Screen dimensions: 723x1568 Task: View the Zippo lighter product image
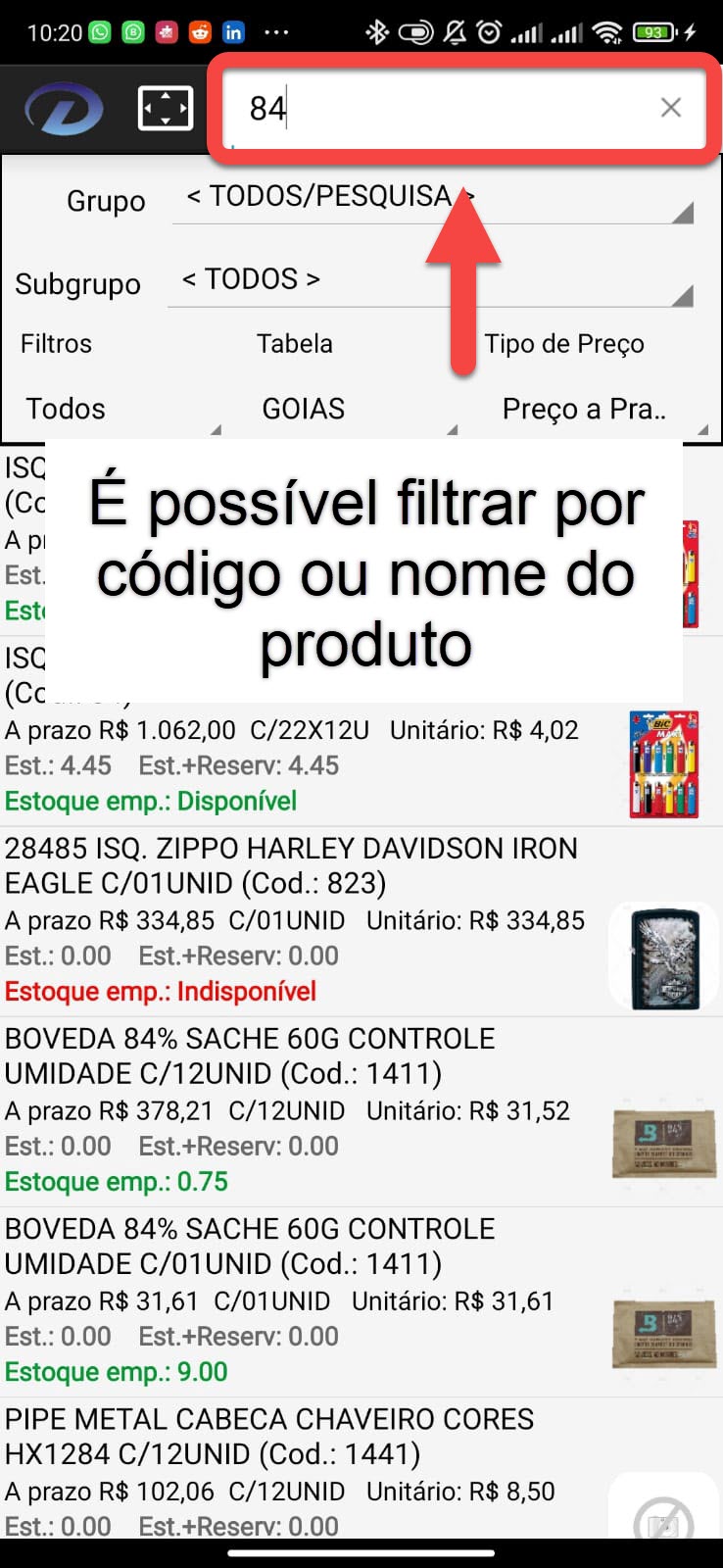pos(664,956)
